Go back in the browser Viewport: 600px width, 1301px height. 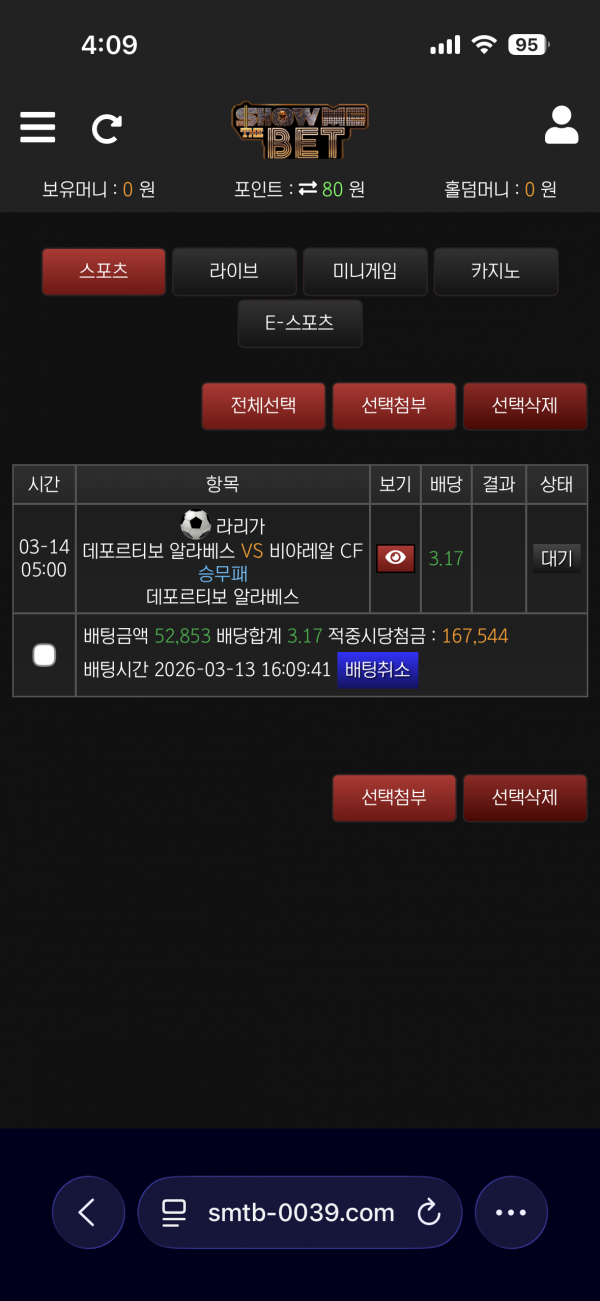tap(88, 1212)
